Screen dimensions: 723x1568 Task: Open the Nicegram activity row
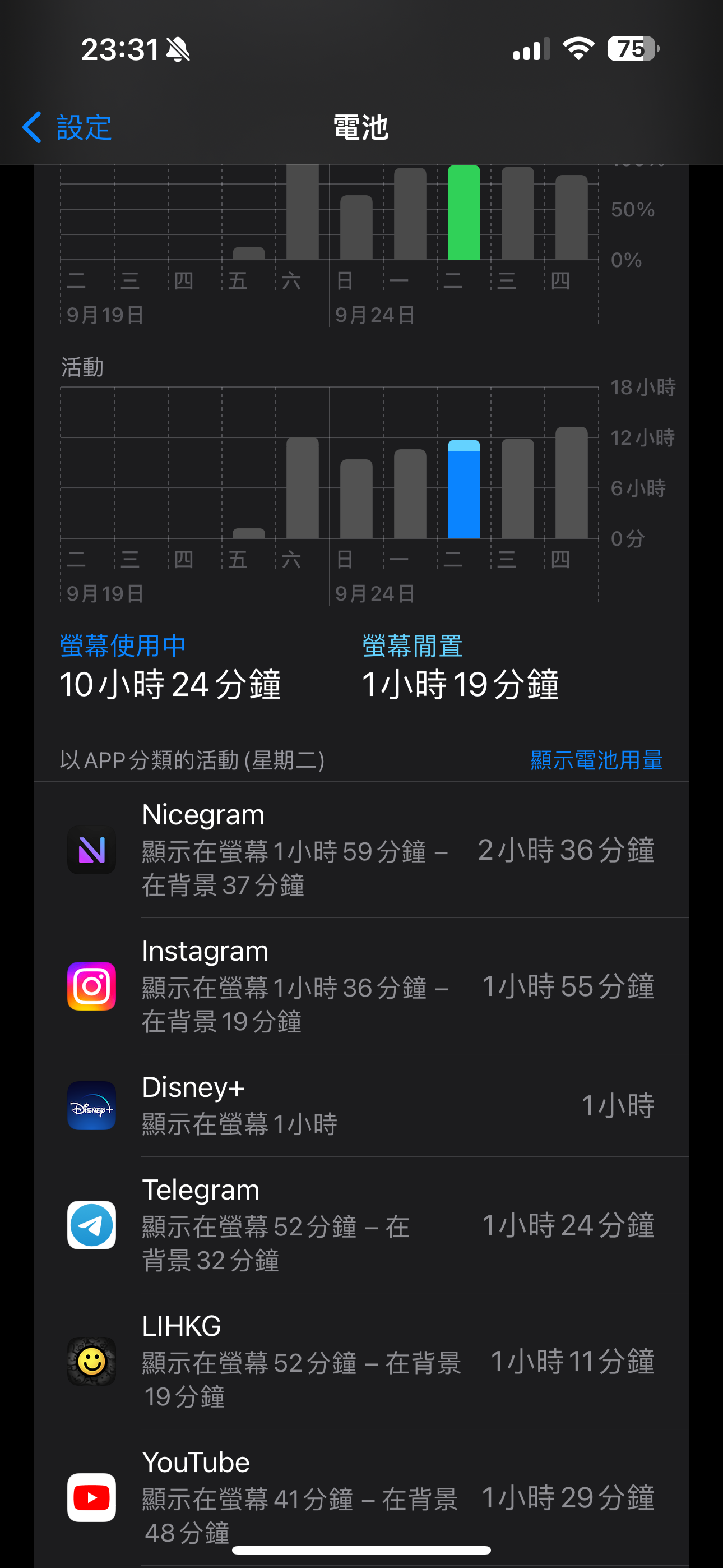click(361, 850)
